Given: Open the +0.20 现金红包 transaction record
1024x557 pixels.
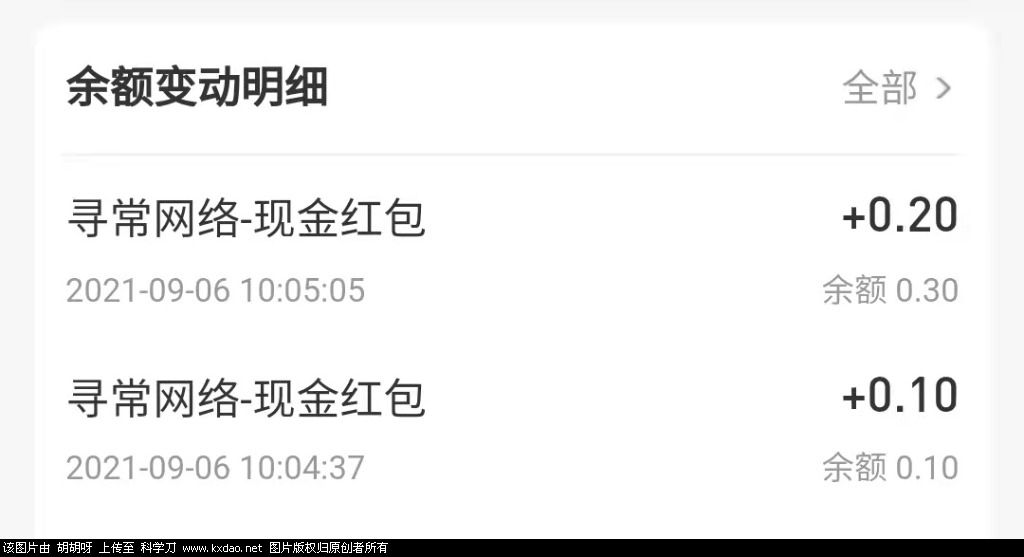Looking at the screenshot, I should point(510,250).
